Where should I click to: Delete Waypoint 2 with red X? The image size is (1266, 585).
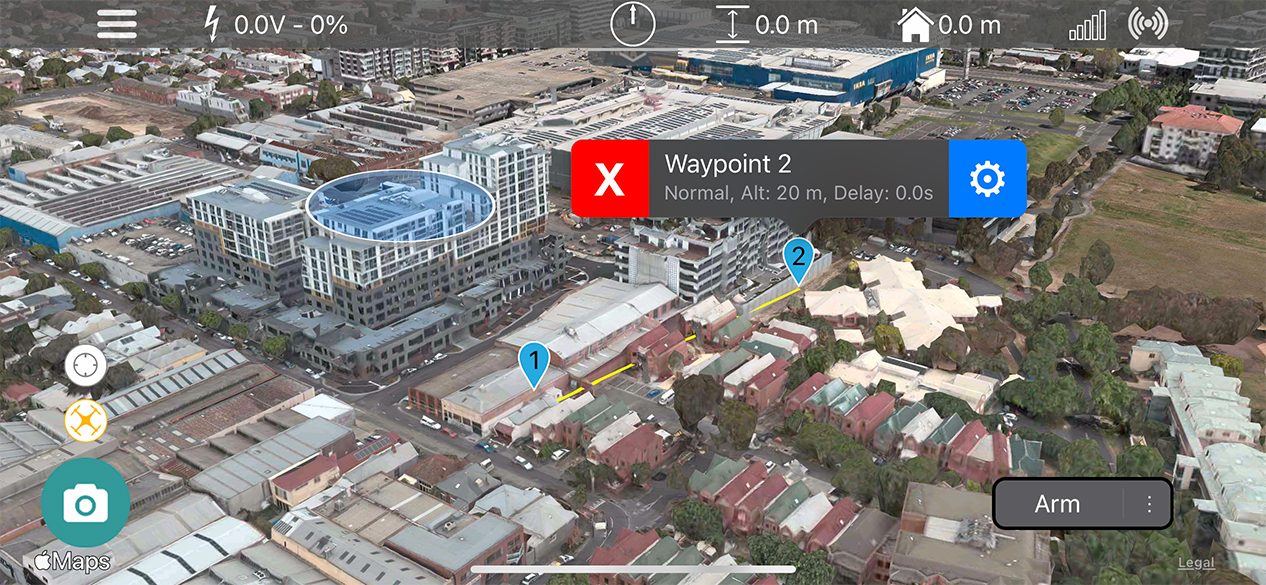tap(610, 179)
